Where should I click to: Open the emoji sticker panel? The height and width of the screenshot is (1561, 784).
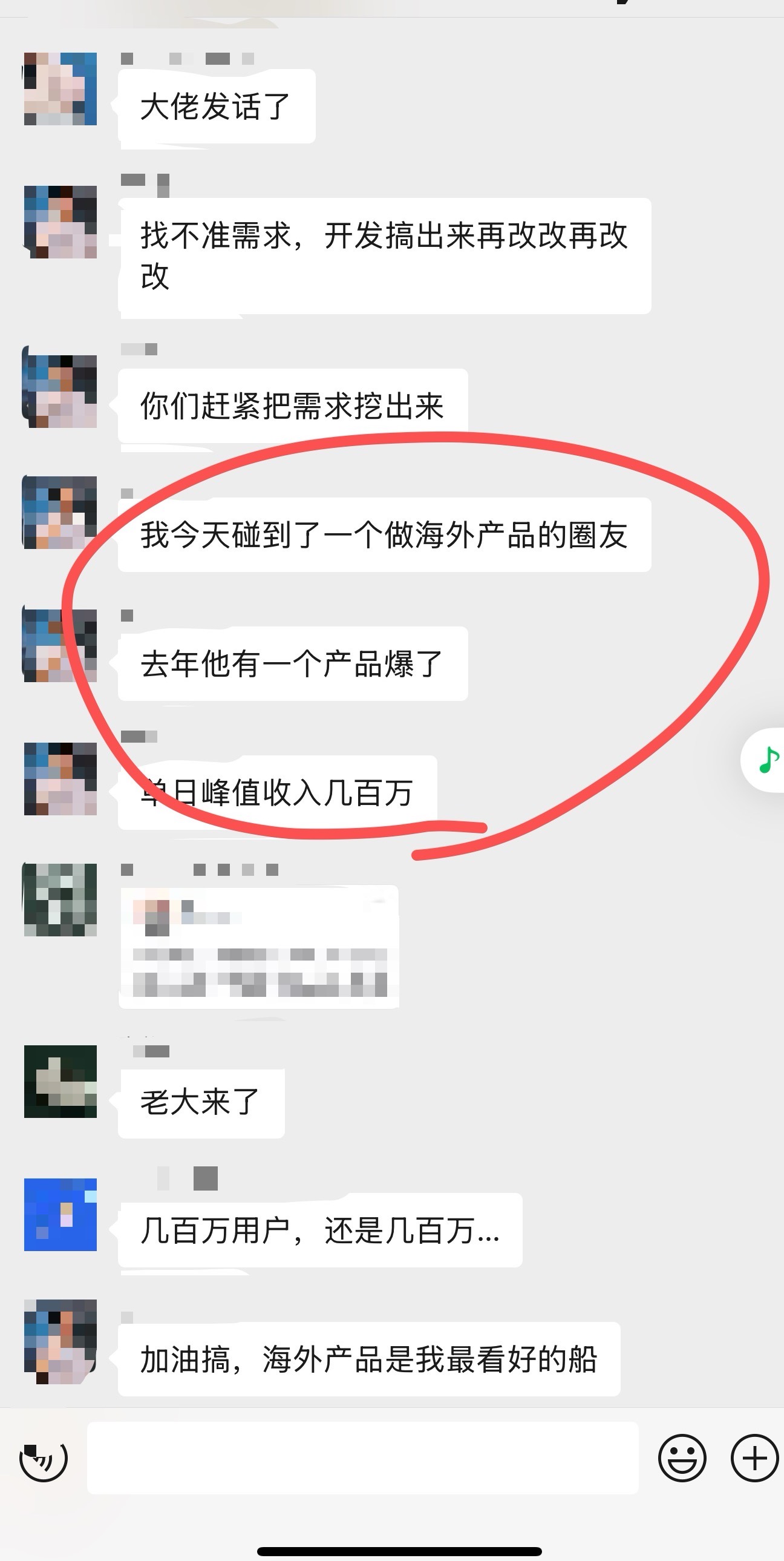(682, 1458)
